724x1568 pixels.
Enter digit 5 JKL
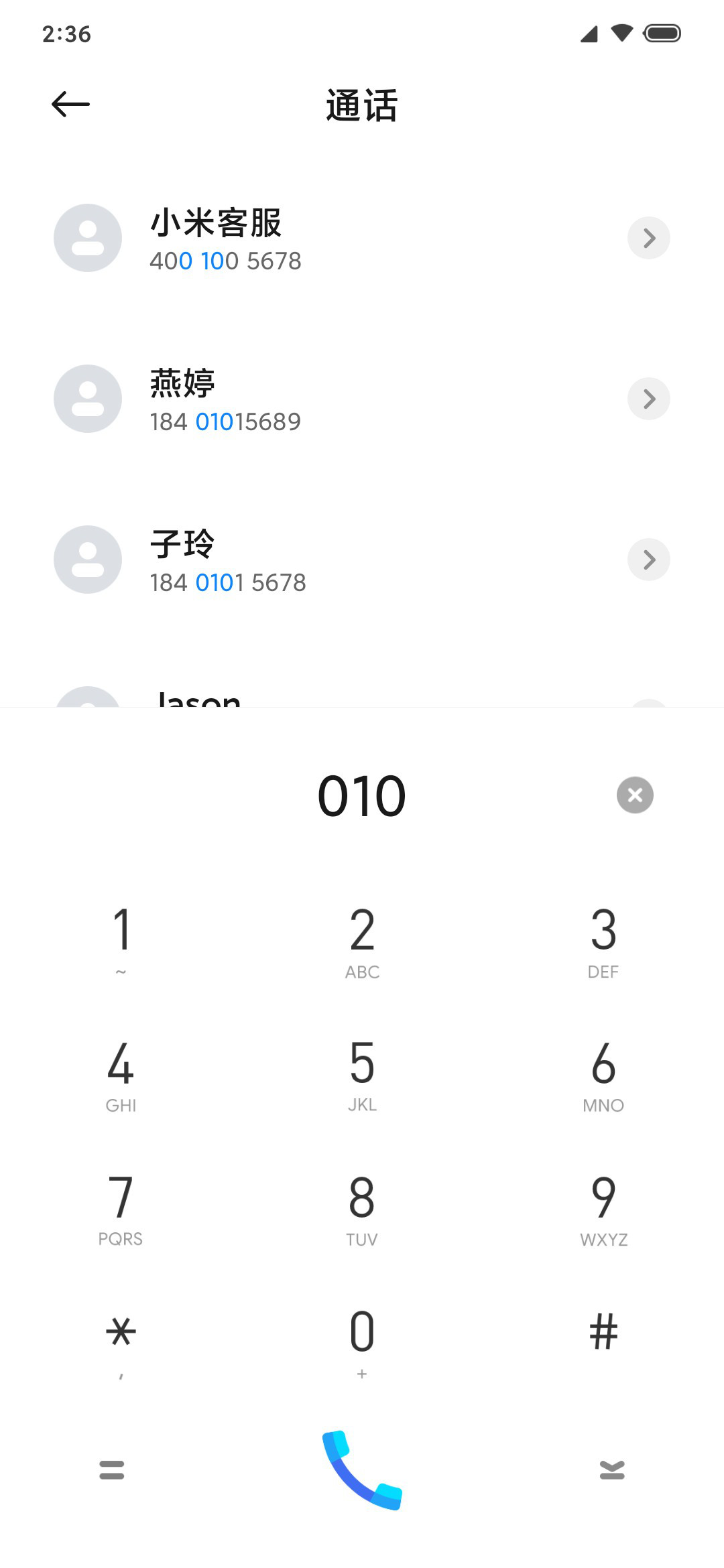(x=362, y=1075)
